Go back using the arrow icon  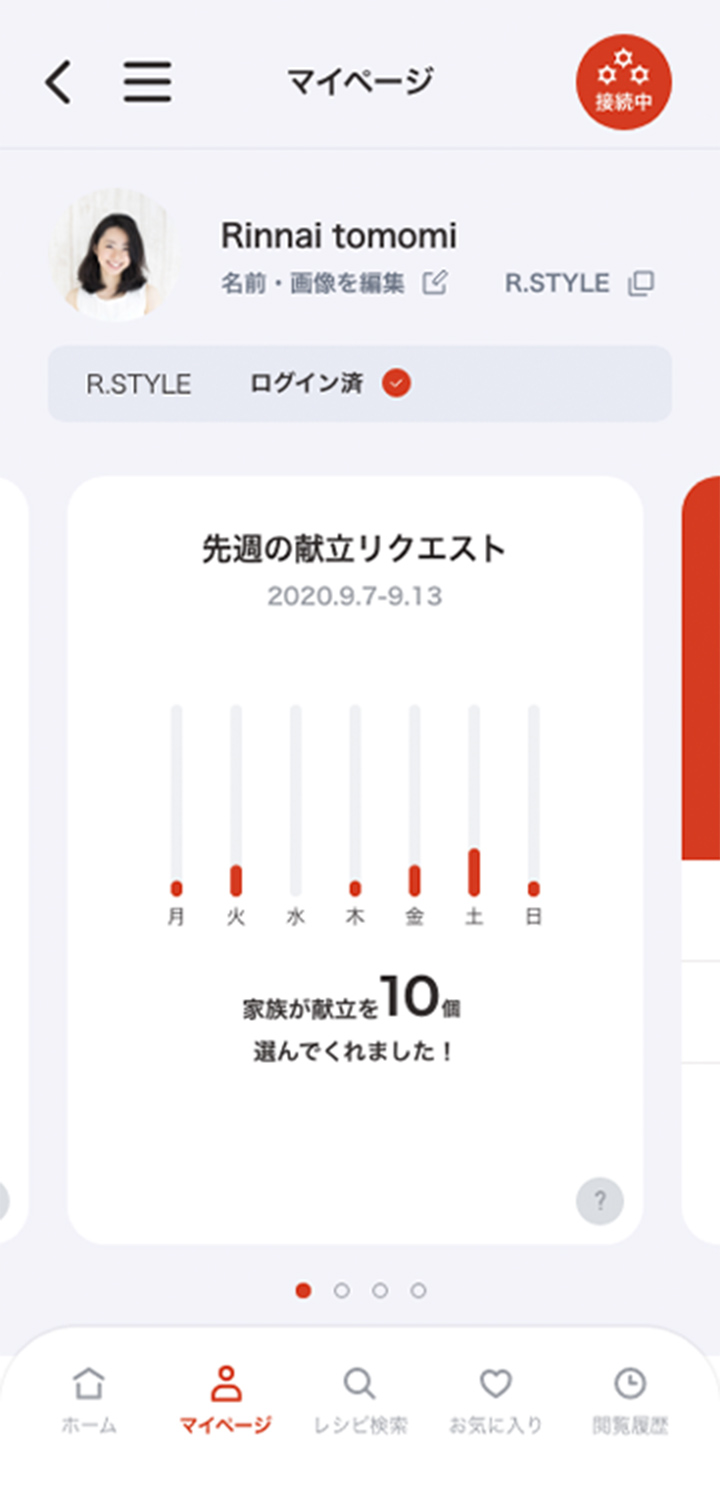pyautogui.click(x=59, y=82)
